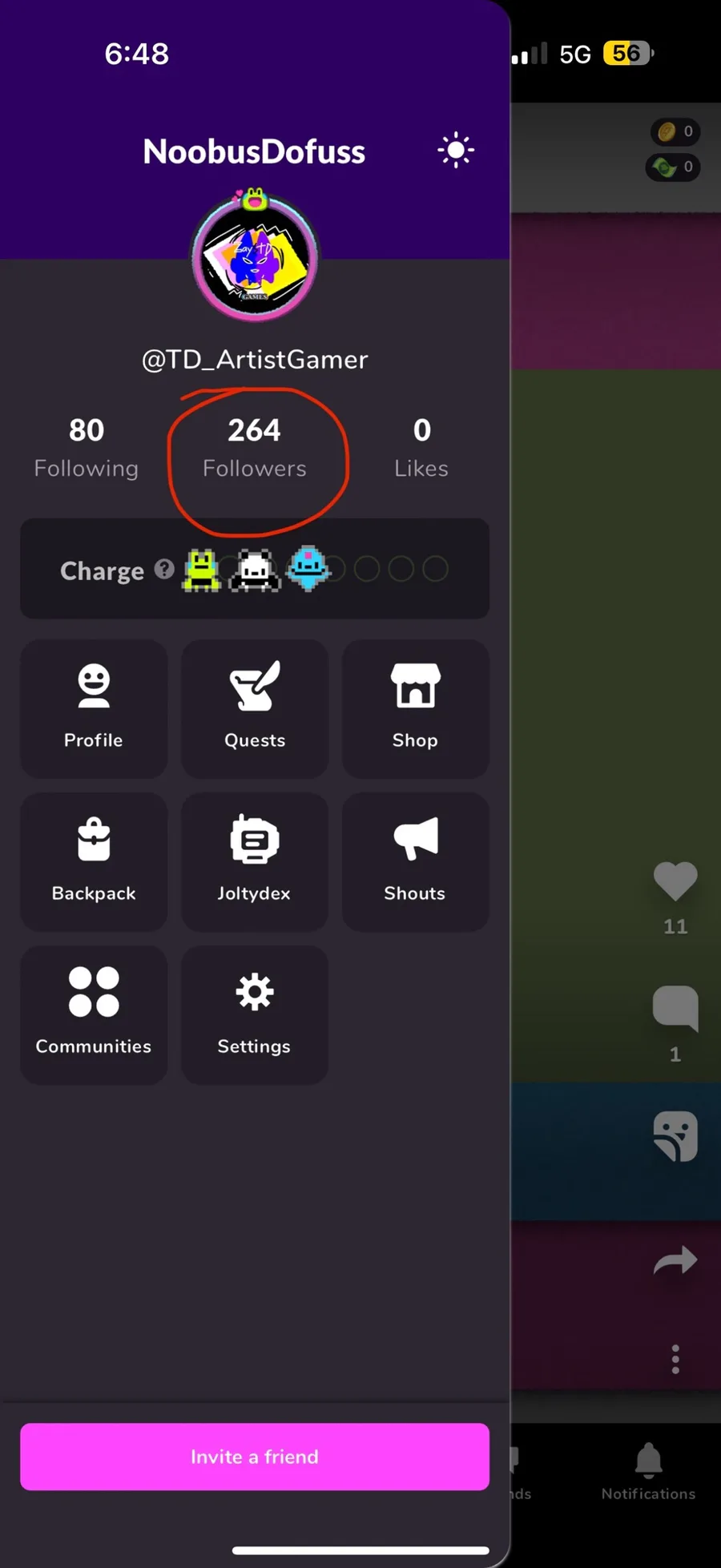Open Communities

click(x=94, y=1014)
